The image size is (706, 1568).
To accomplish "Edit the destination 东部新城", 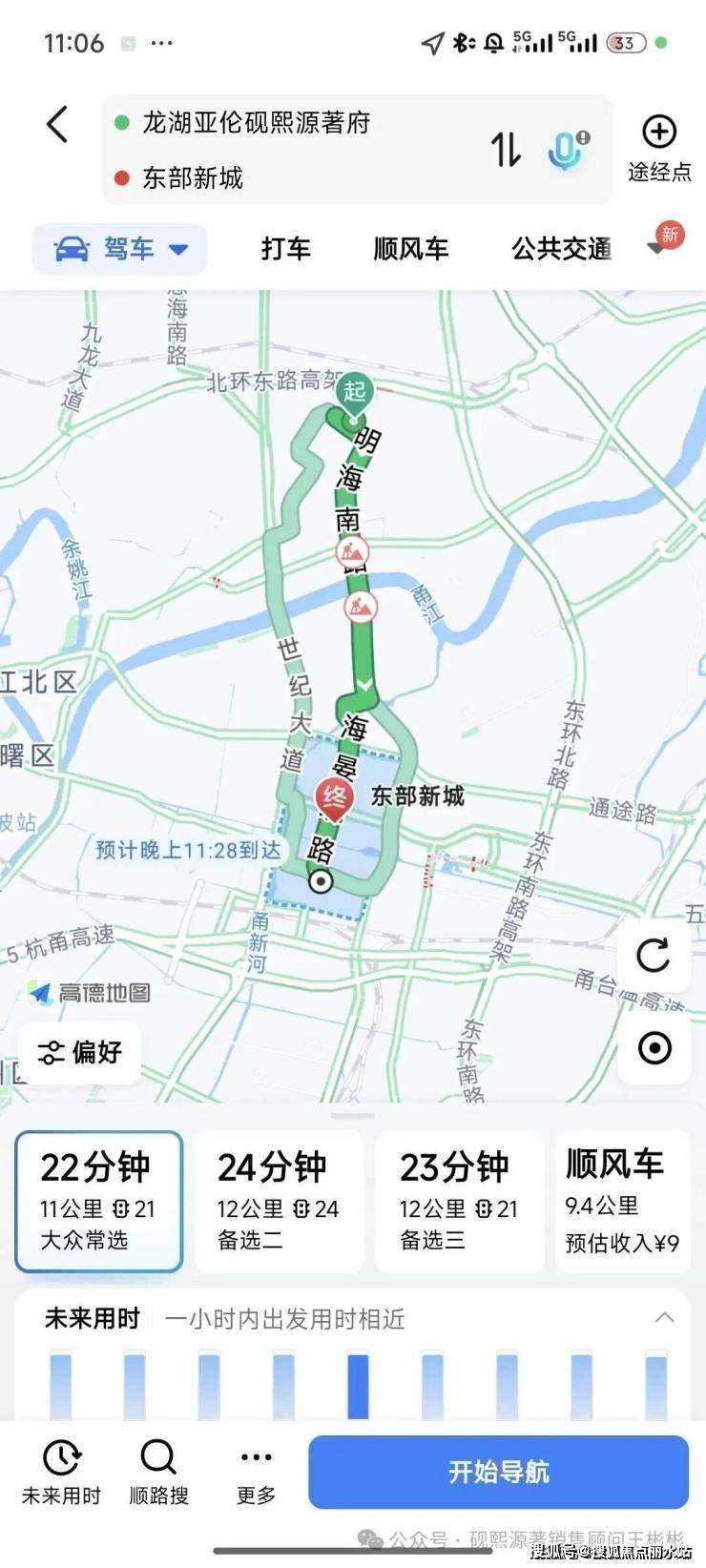I will click(193, 177).
